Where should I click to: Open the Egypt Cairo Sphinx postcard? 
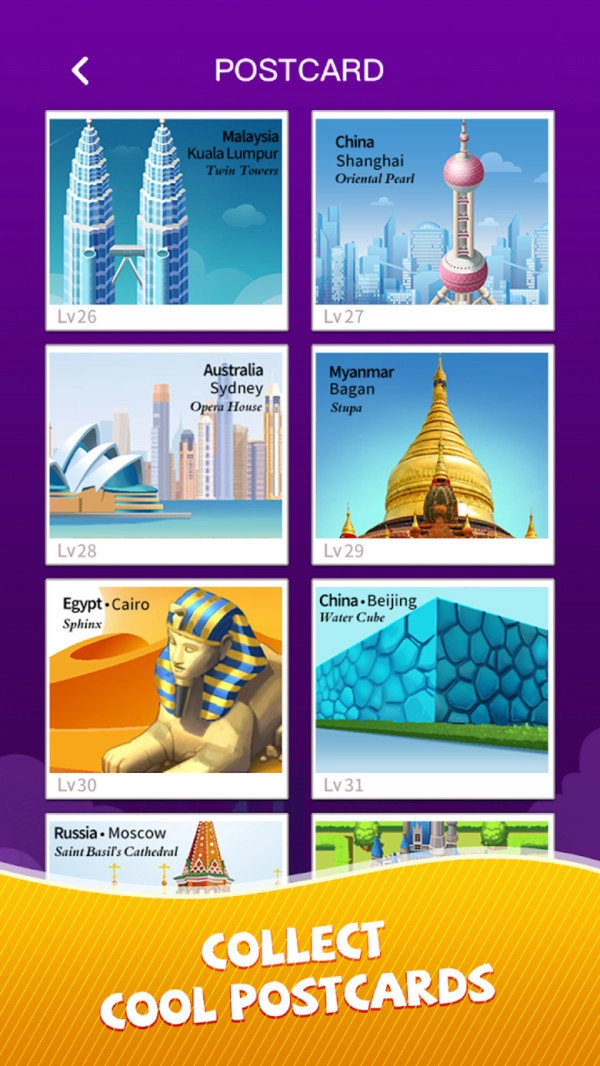click(166, 688)
